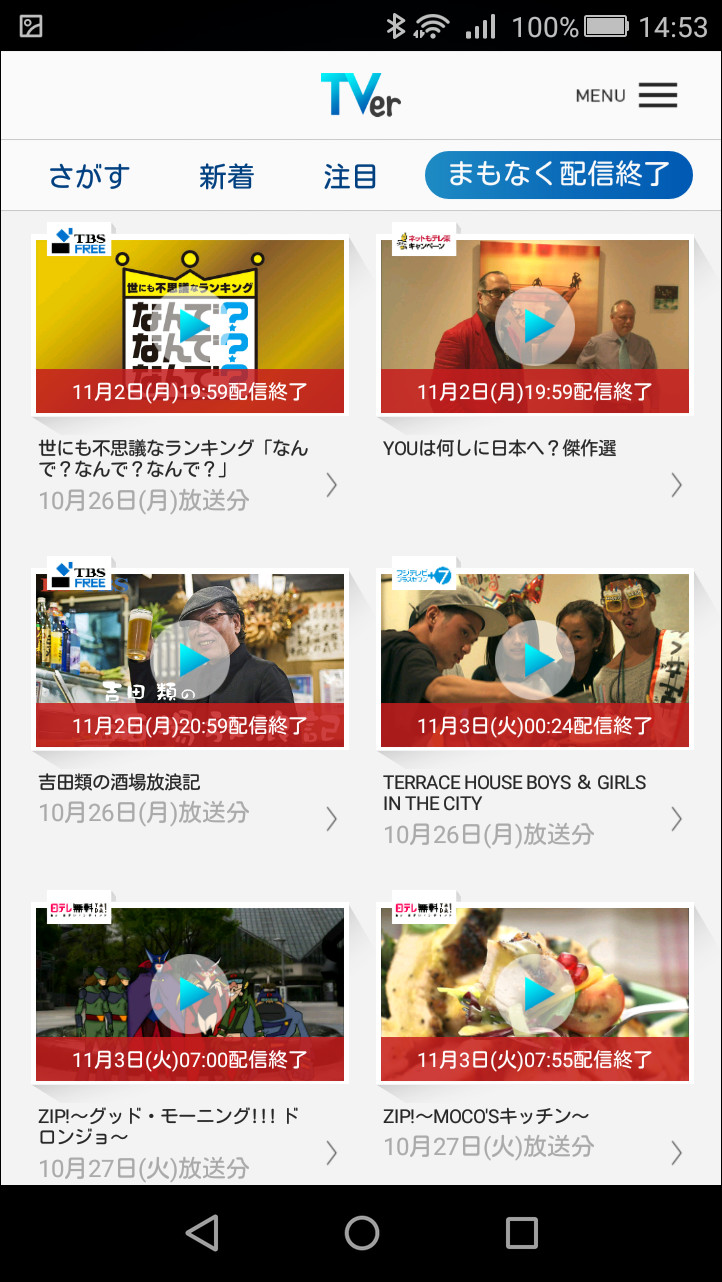Expand details for 世にも不思議なランキング
722x1282 pixels.
tap(331, 485)
